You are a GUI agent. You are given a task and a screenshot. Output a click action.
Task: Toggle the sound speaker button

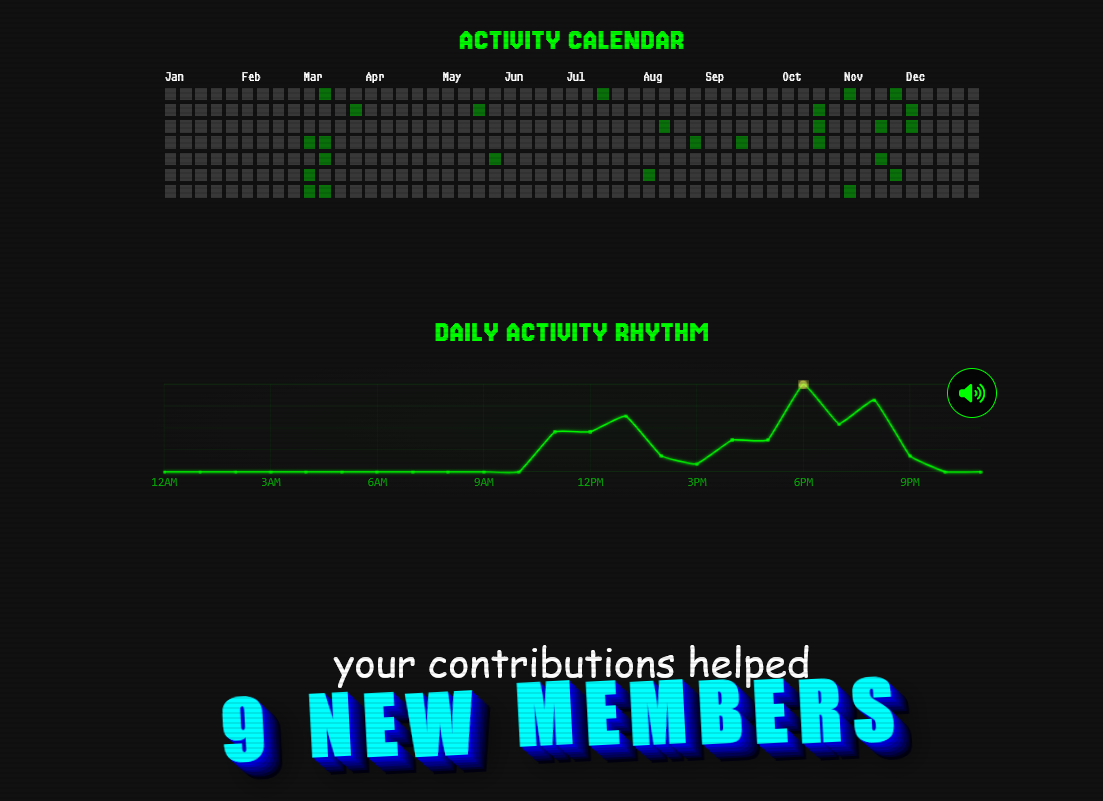tap(971, 393)
